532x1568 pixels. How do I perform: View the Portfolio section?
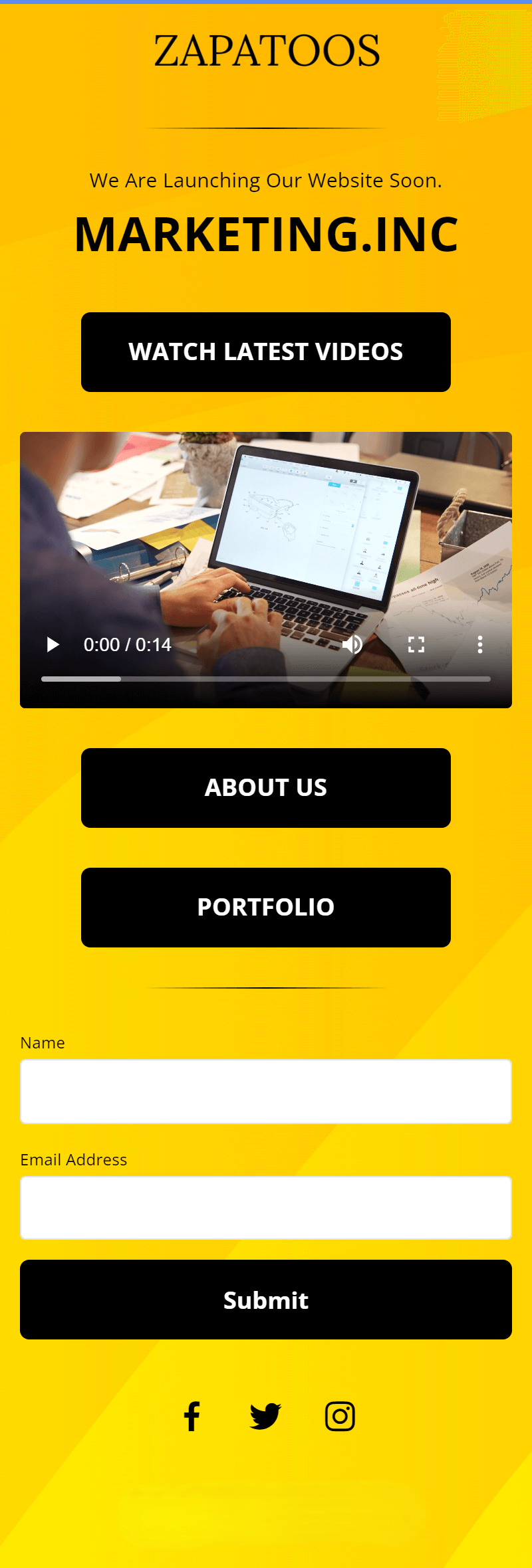pyautogui.click(x=266, y=908)
